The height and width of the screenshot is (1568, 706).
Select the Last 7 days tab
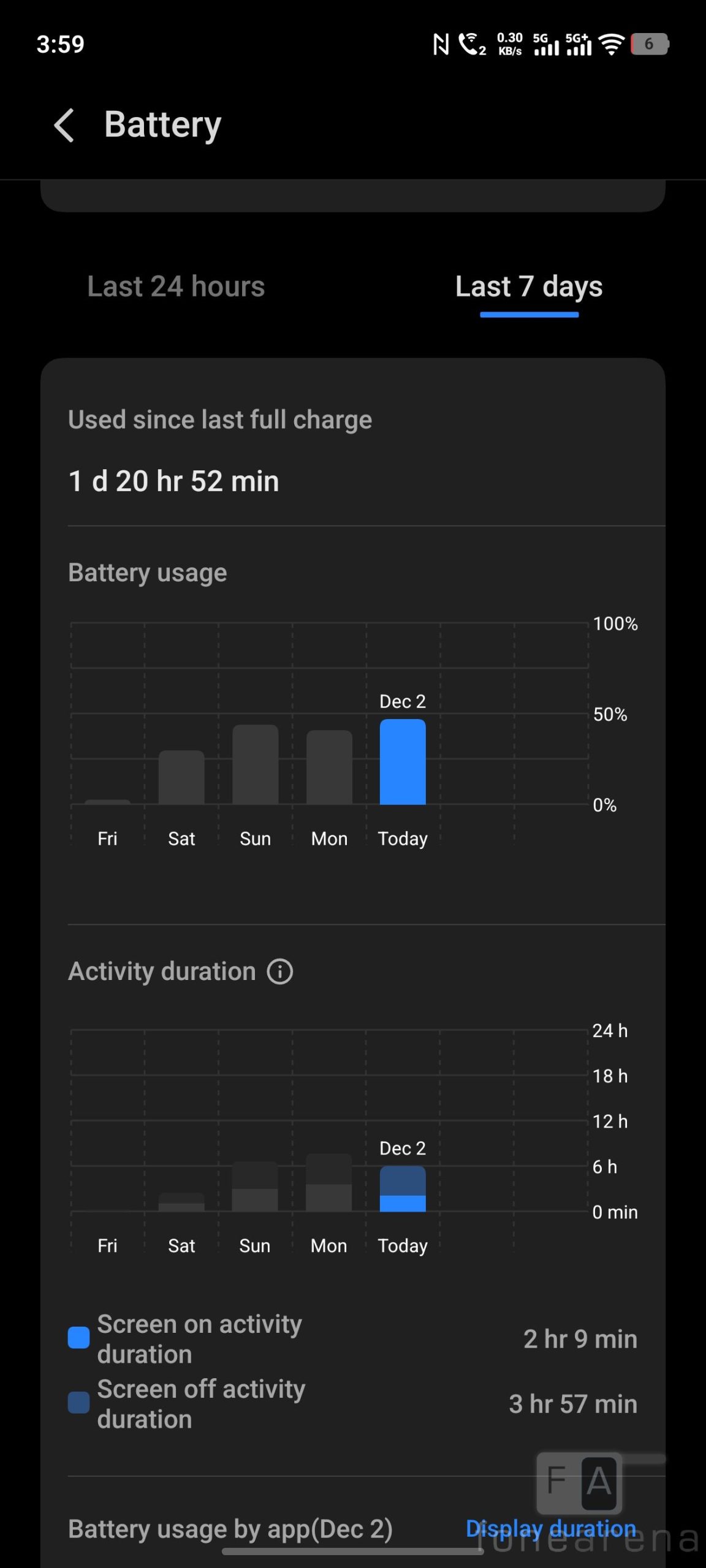(x=529, y=287)
